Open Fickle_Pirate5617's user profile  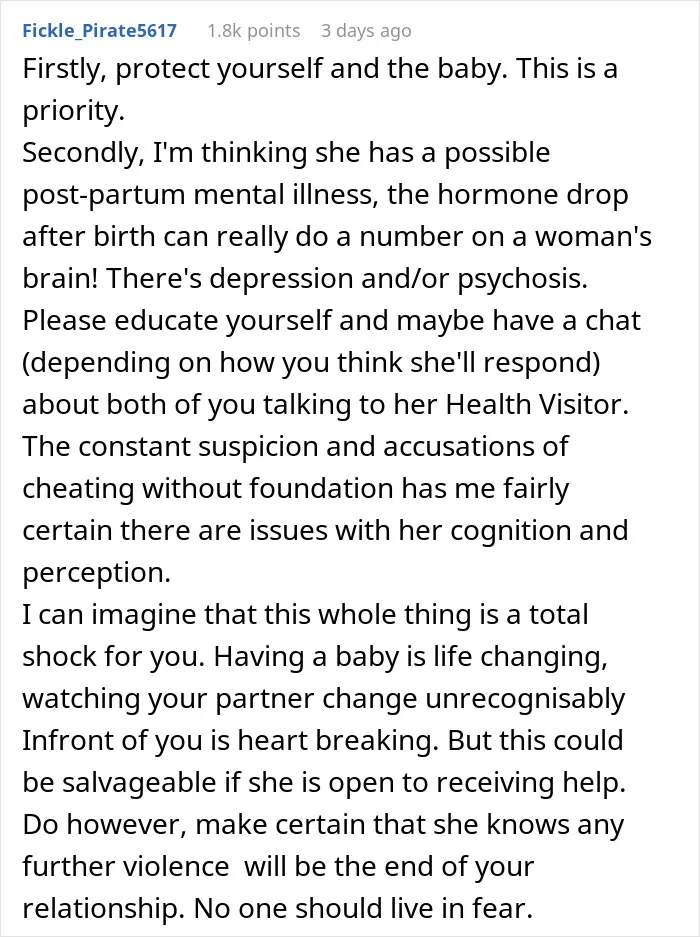[x=100, y=30]
